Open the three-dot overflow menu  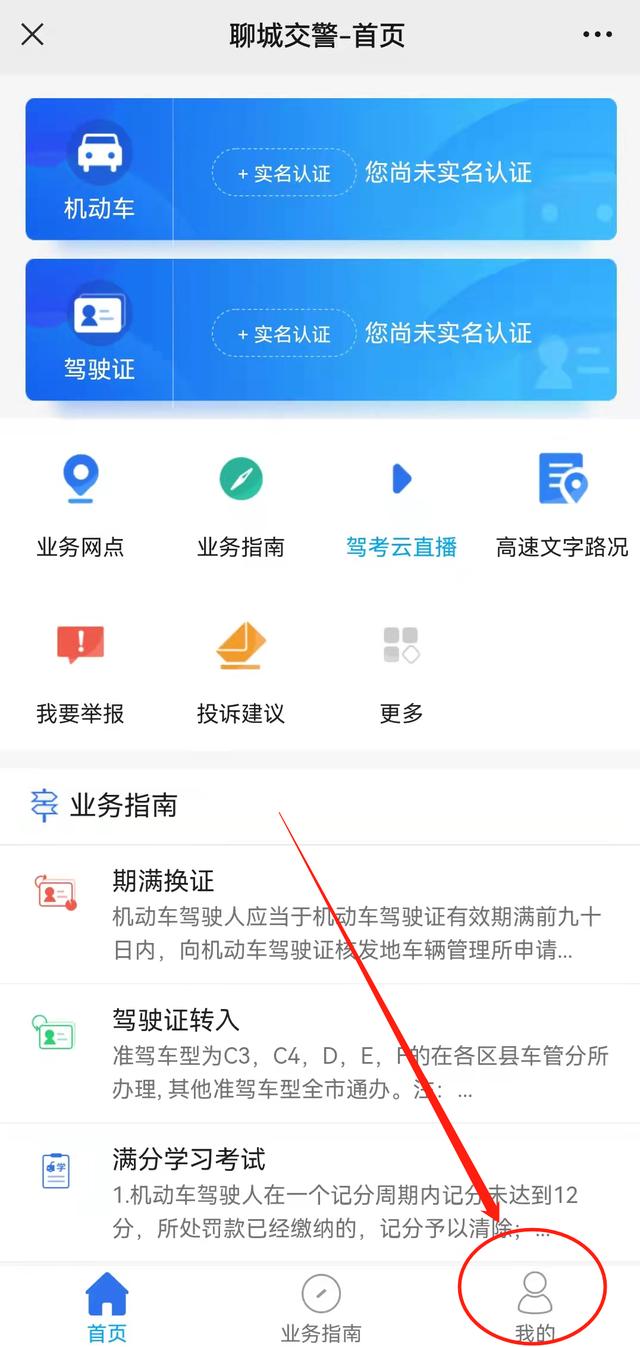(597, 35)
